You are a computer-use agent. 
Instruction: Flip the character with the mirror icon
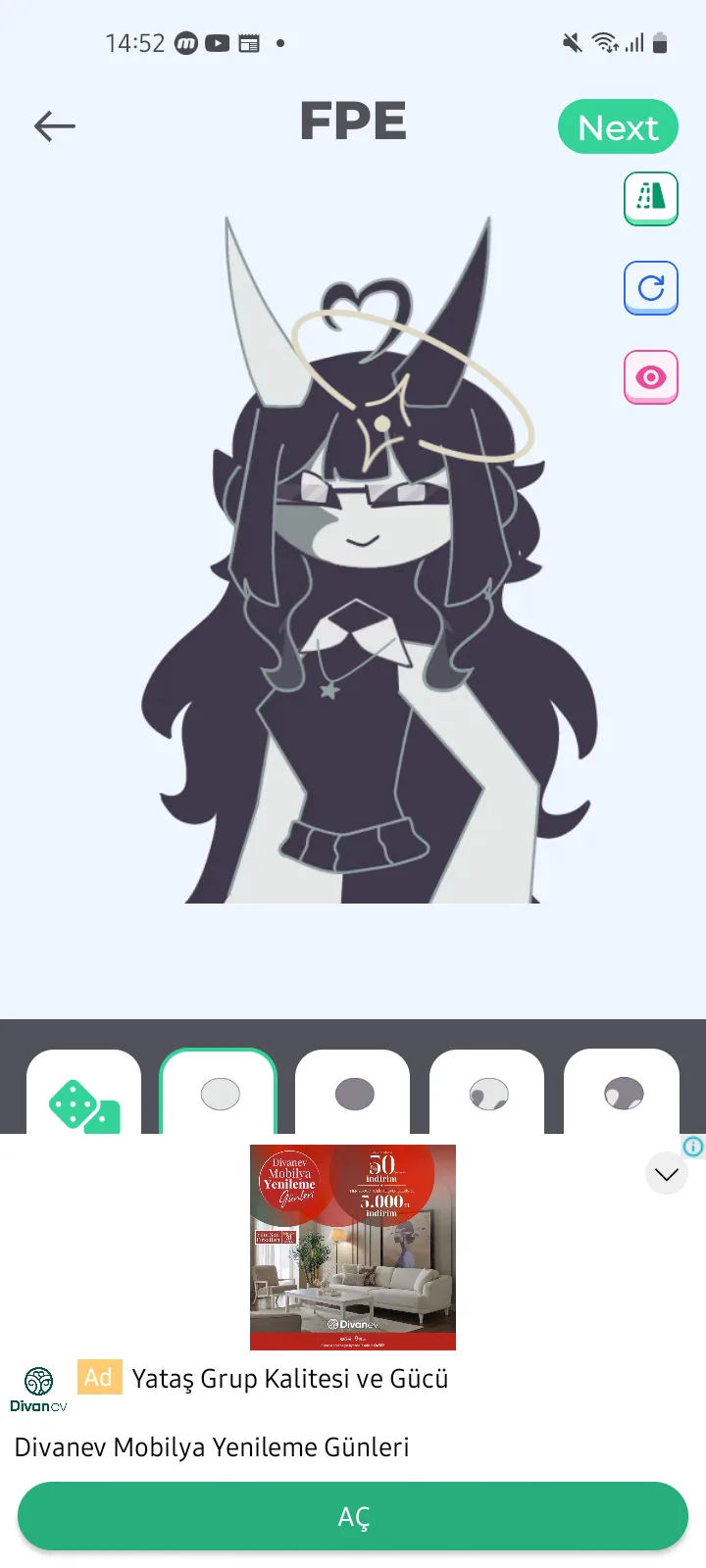click(x=651, y=198)
